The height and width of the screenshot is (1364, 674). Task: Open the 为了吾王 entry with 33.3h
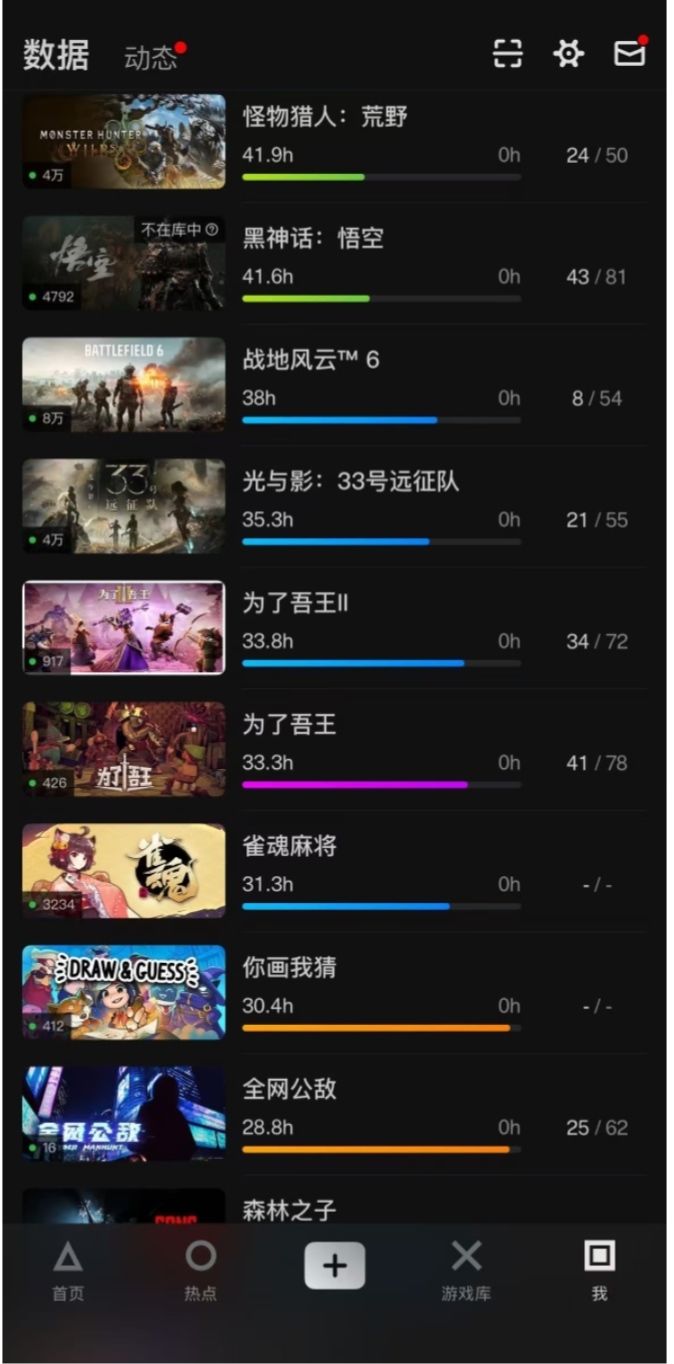(x=335, y=749)
